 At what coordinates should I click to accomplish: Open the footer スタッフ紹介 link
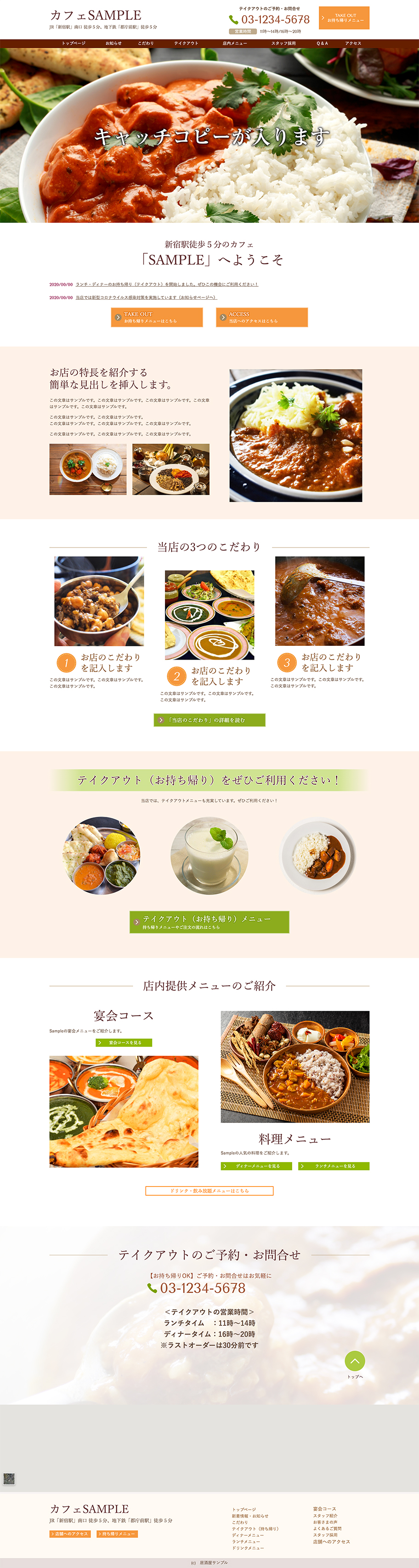(325, 1516)
